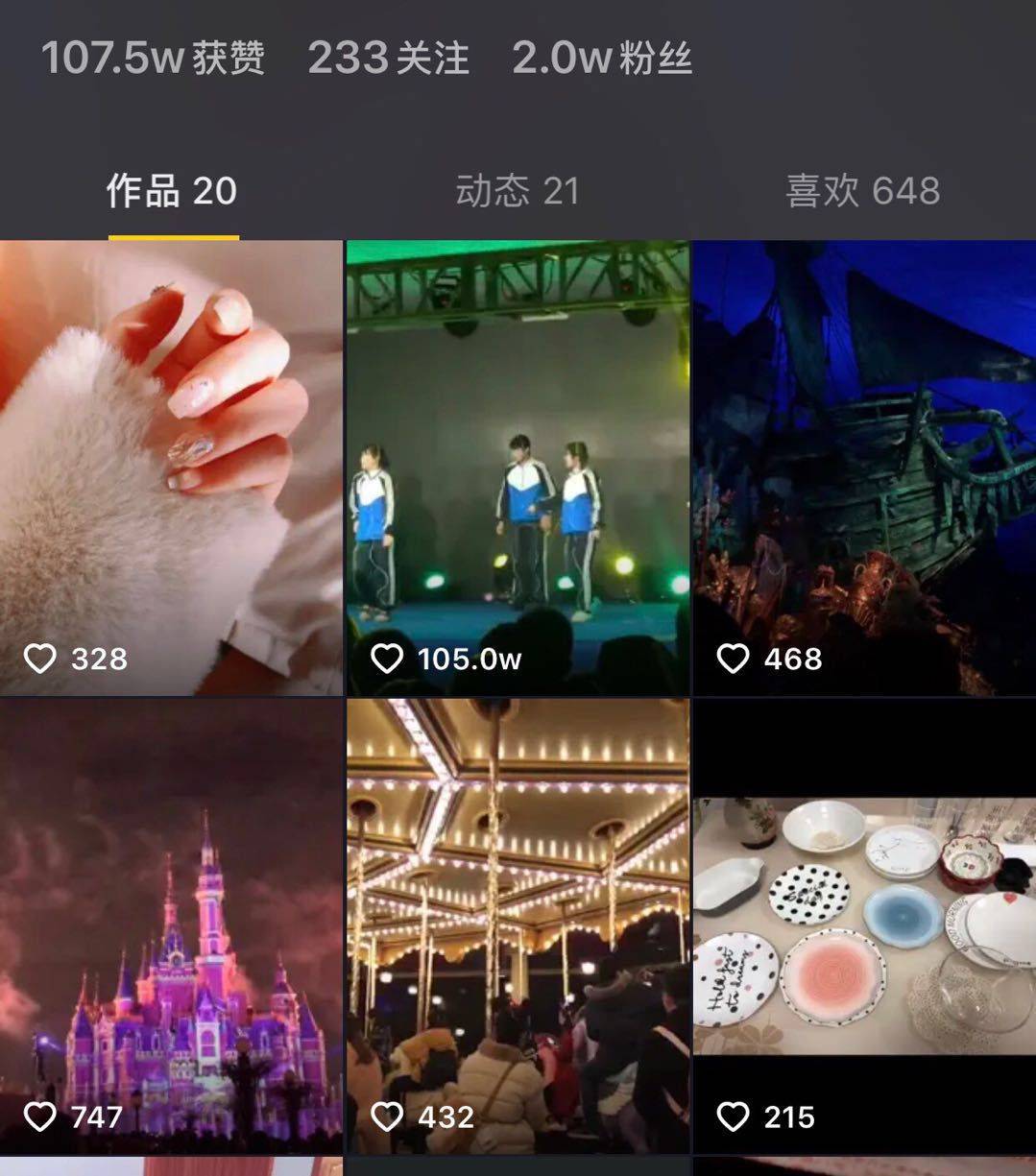View the 2.0w 粉丝 followers list
This screenshot has height=1176, width=1036.
602,59
